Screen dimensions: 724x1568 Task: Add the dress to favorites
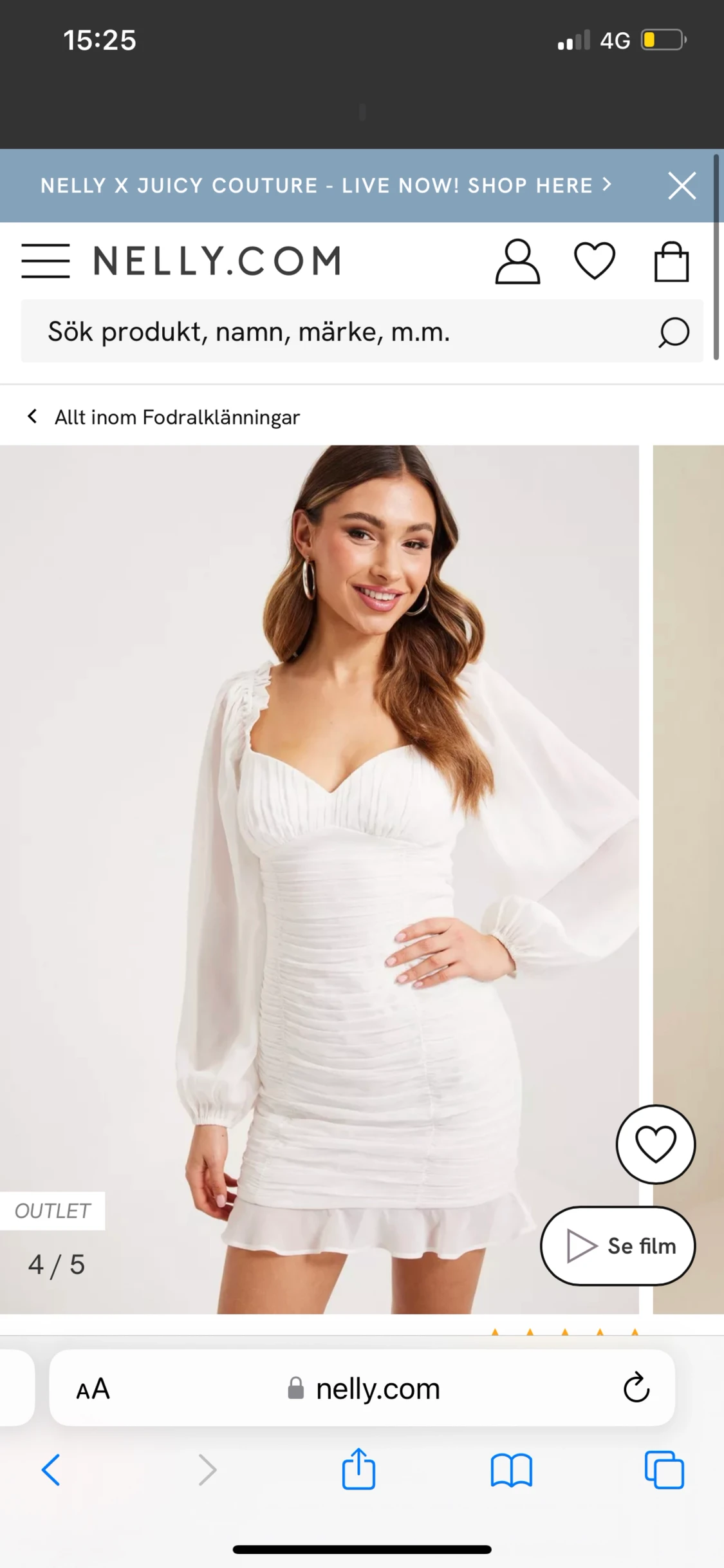pos(655,1144)
